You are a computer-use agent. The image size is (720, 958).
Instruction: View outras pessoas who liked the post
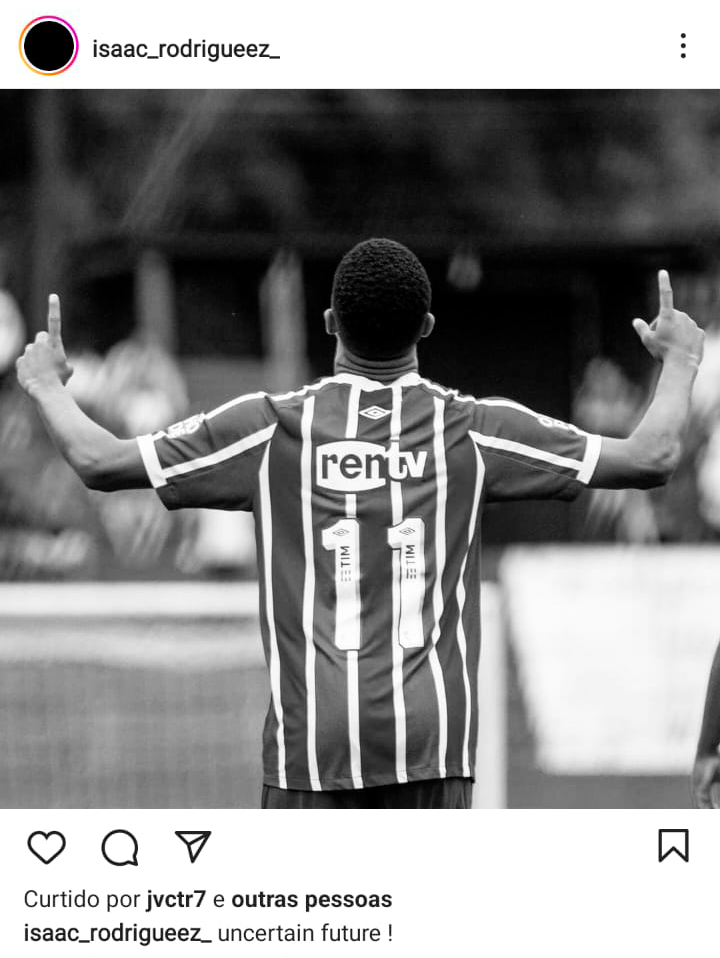click(311, 899)
